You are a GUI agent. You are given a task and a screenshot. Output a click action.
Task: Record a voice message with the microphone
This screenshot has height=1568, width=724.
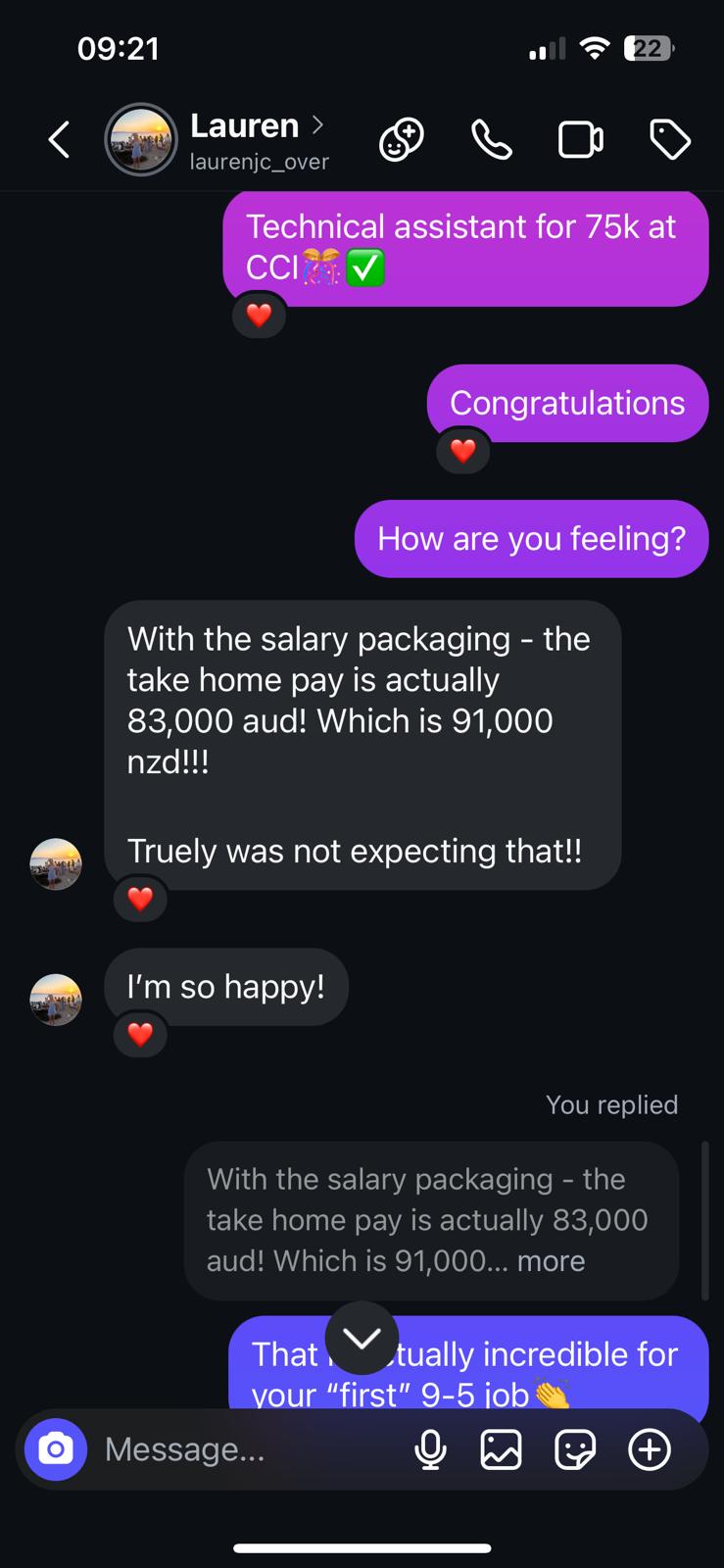click(430, 1448)
